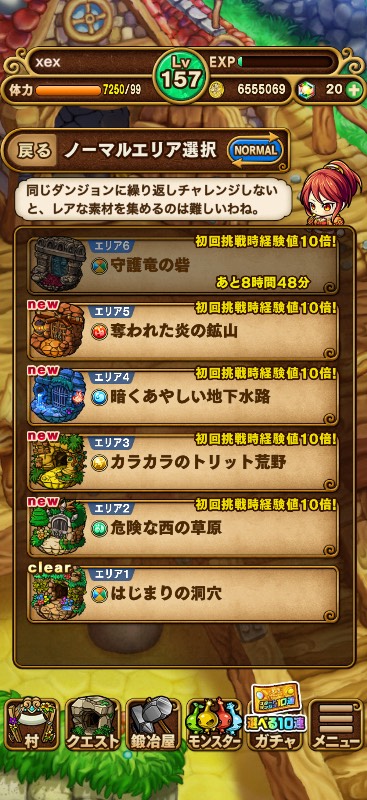Select area 1 はじまりの洞穴

pos(184,593)
